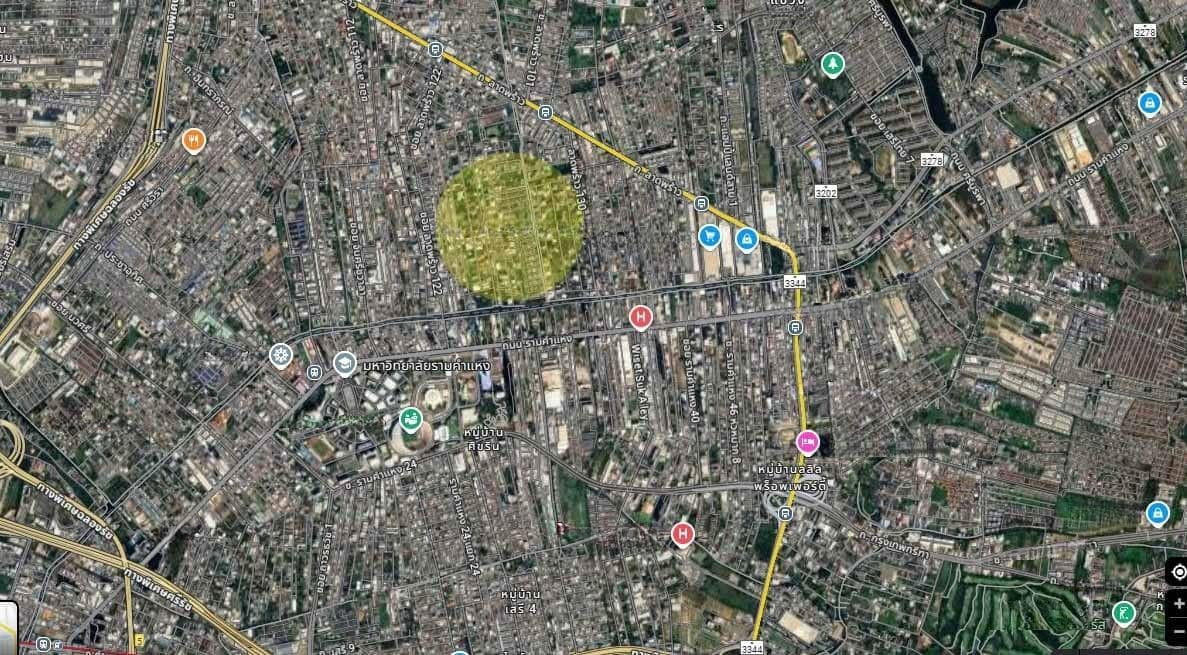Zoom in with the plus button
The height and width of the screenshot is (655, 1187).
pos(1178,604)
